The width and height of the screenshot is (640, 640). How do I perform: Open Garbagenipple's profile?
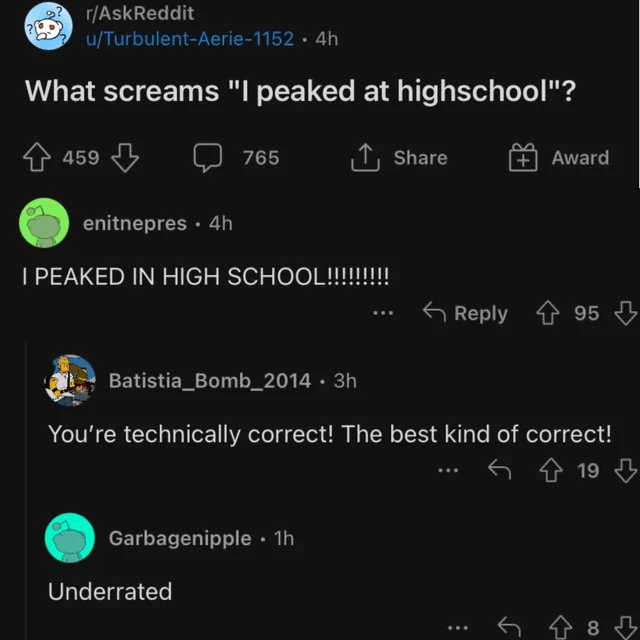(180, 538)
